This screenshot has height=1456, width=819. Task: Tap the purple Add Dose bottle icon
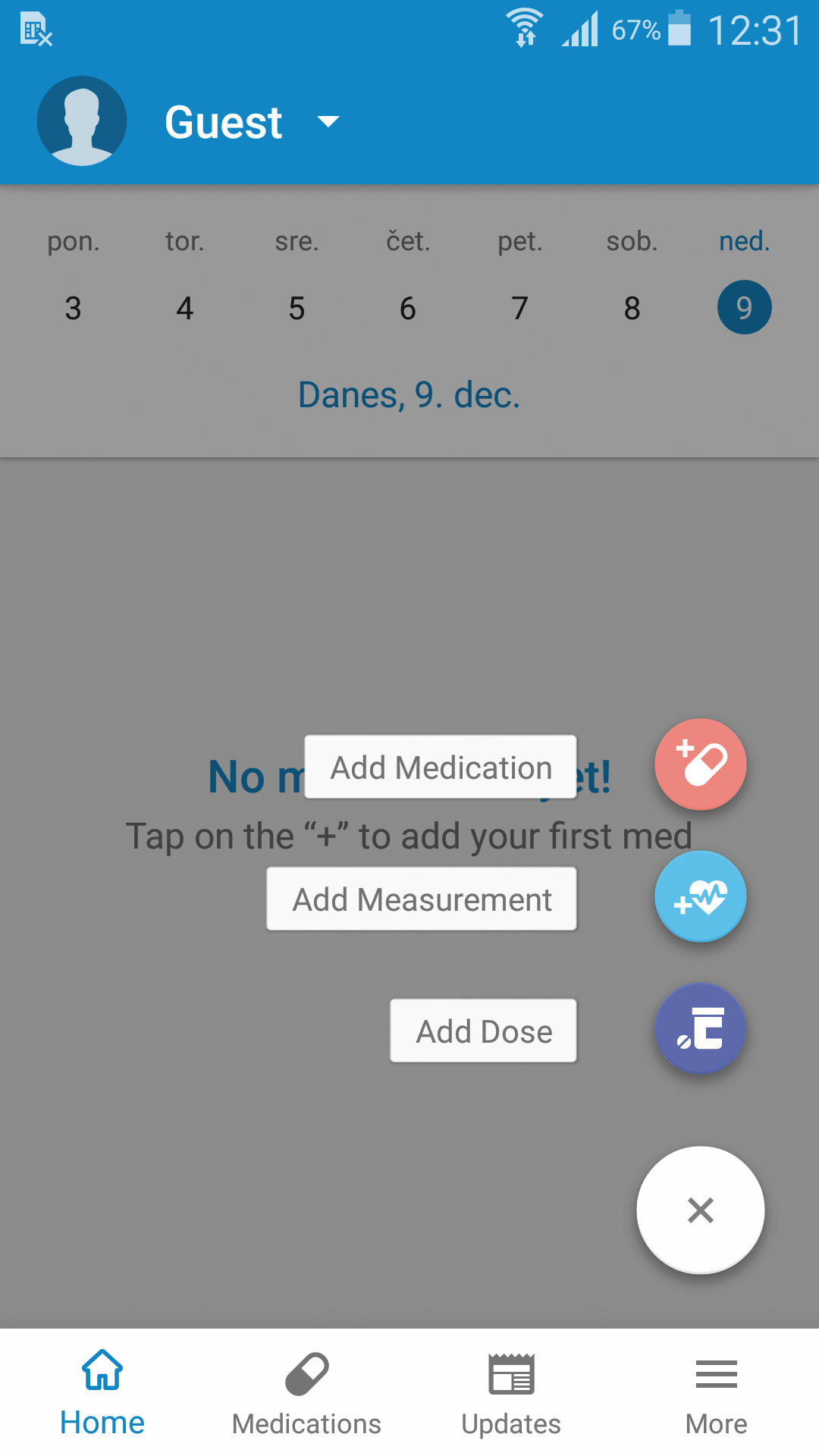coord(701,1028)
